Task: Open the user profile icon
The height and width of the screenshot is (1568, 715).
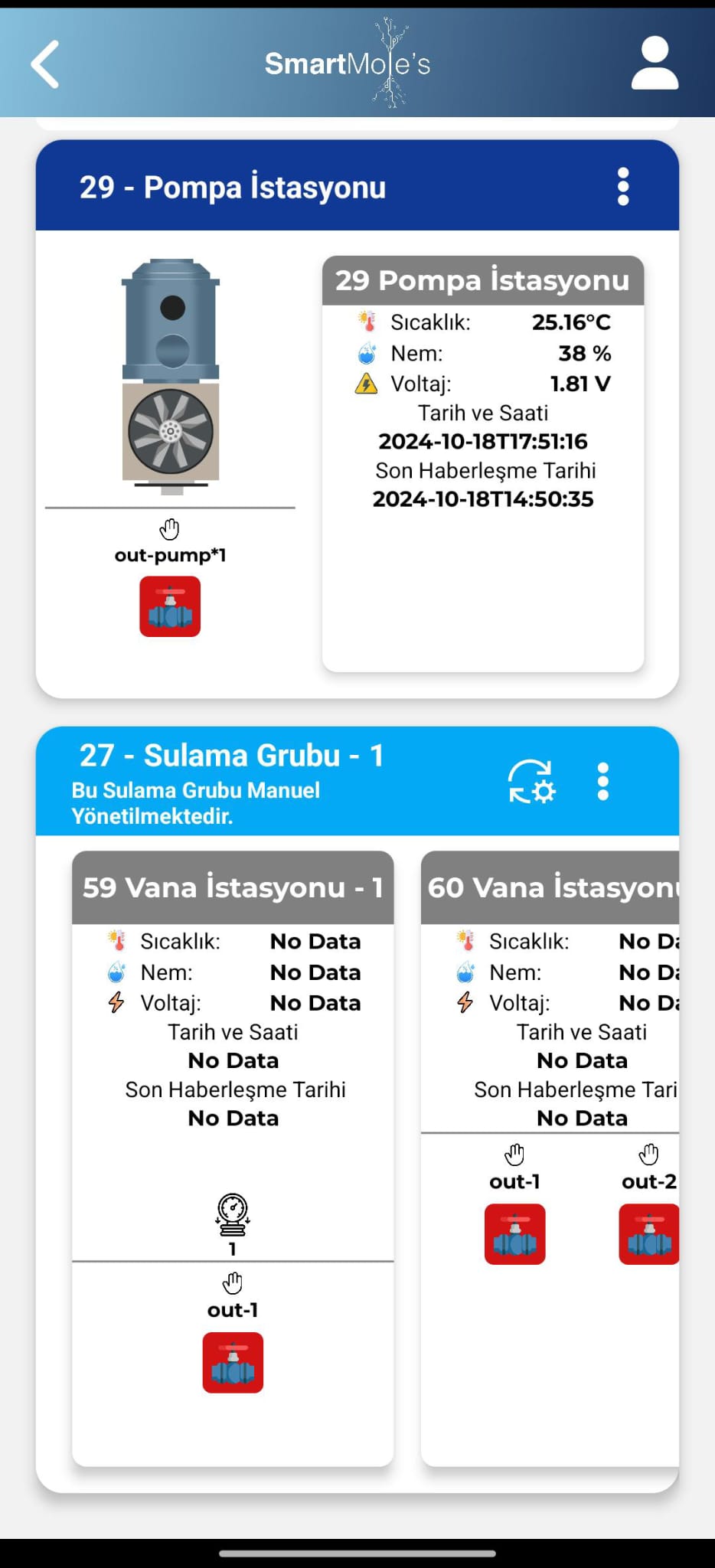Action: (x=655, y=63)
